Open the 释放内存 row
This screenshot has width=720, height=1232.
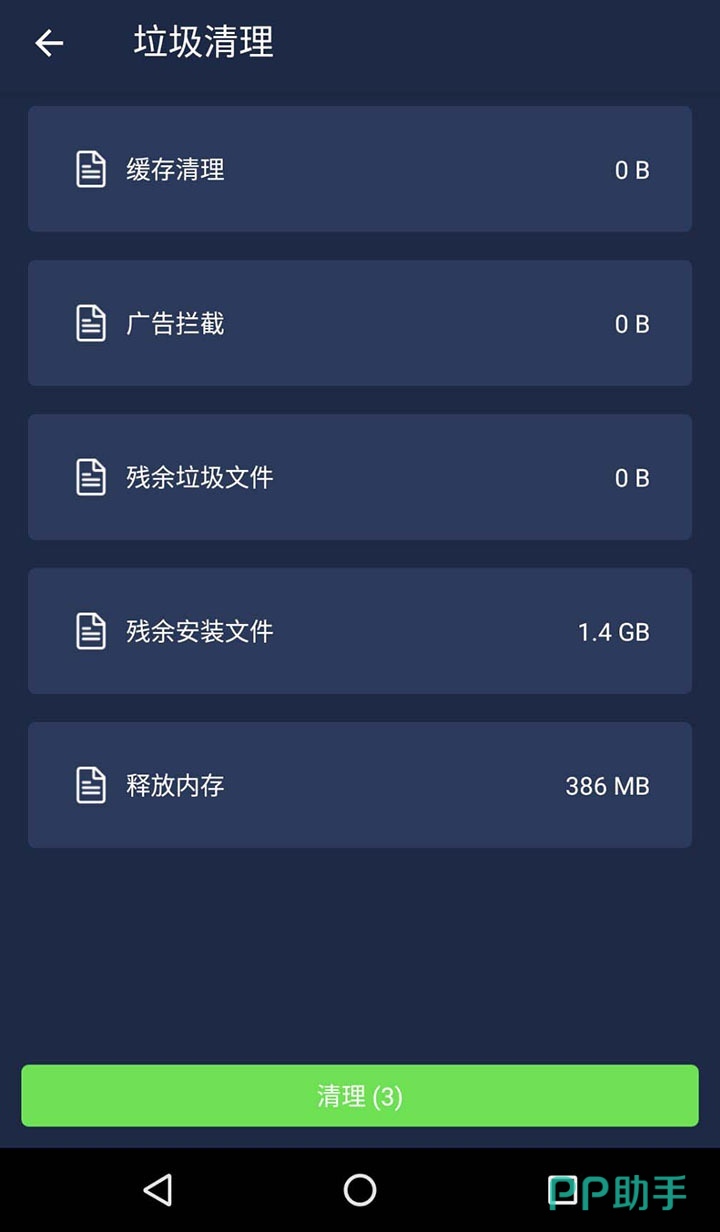point(360,786)
